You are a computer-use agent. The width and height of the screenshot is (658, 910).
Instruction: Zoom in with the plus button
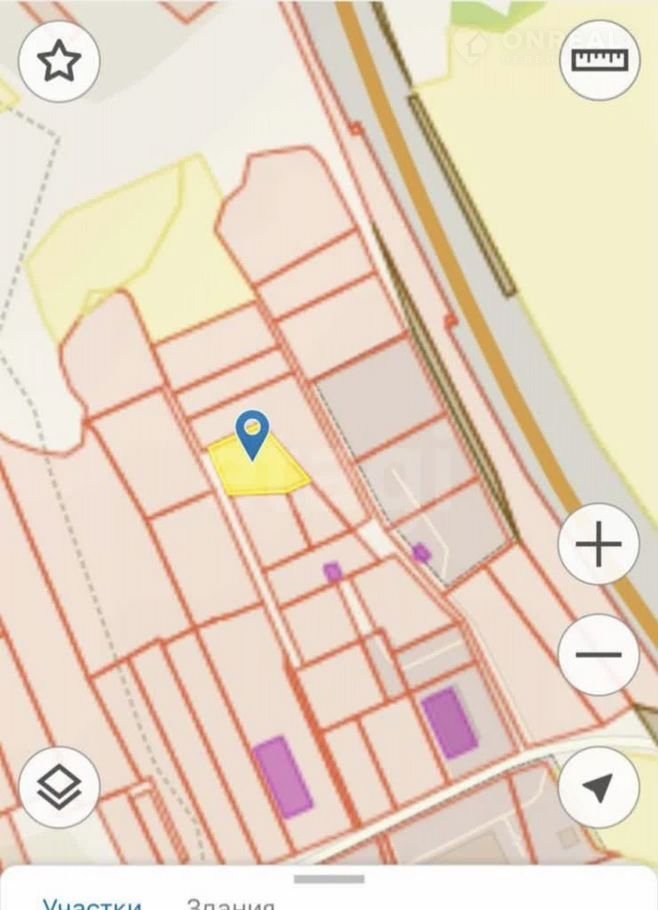[598, 545]
